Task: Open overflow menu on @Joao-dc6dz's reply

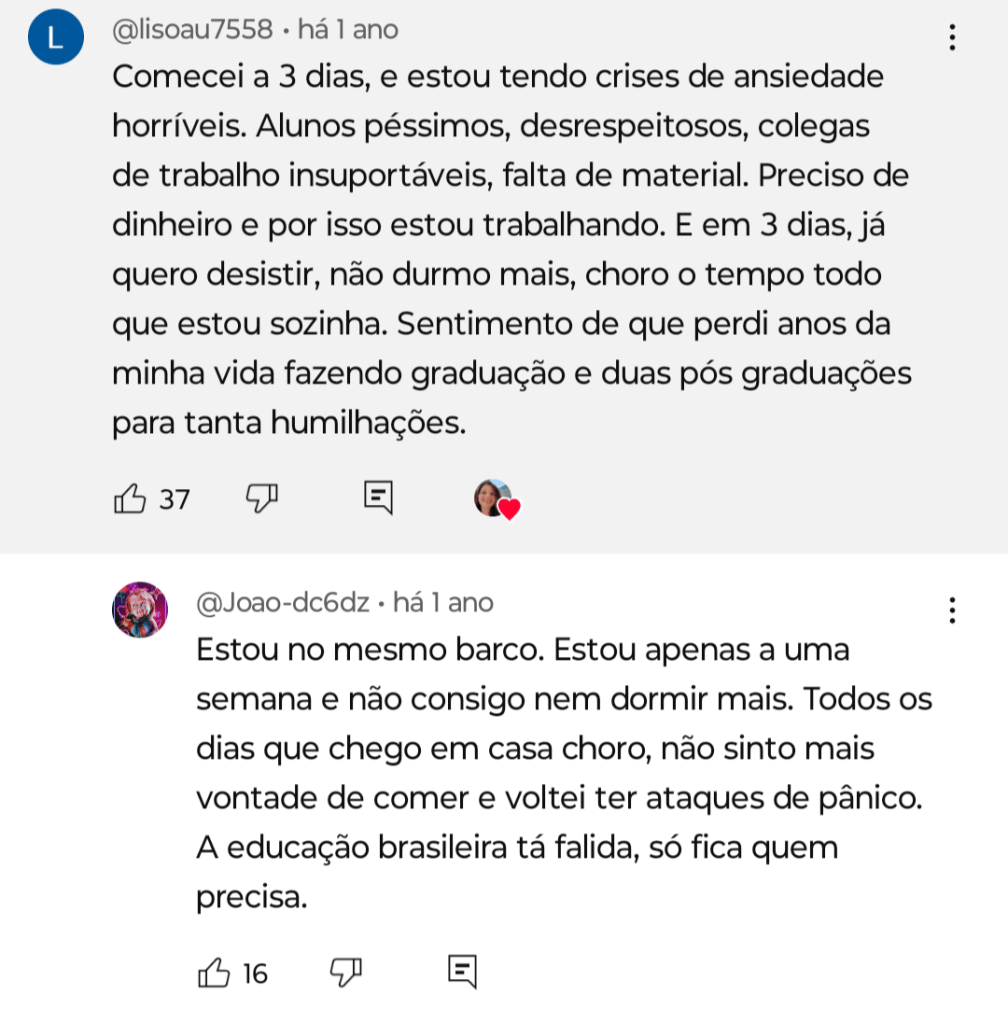Action: tap(952, 610)
